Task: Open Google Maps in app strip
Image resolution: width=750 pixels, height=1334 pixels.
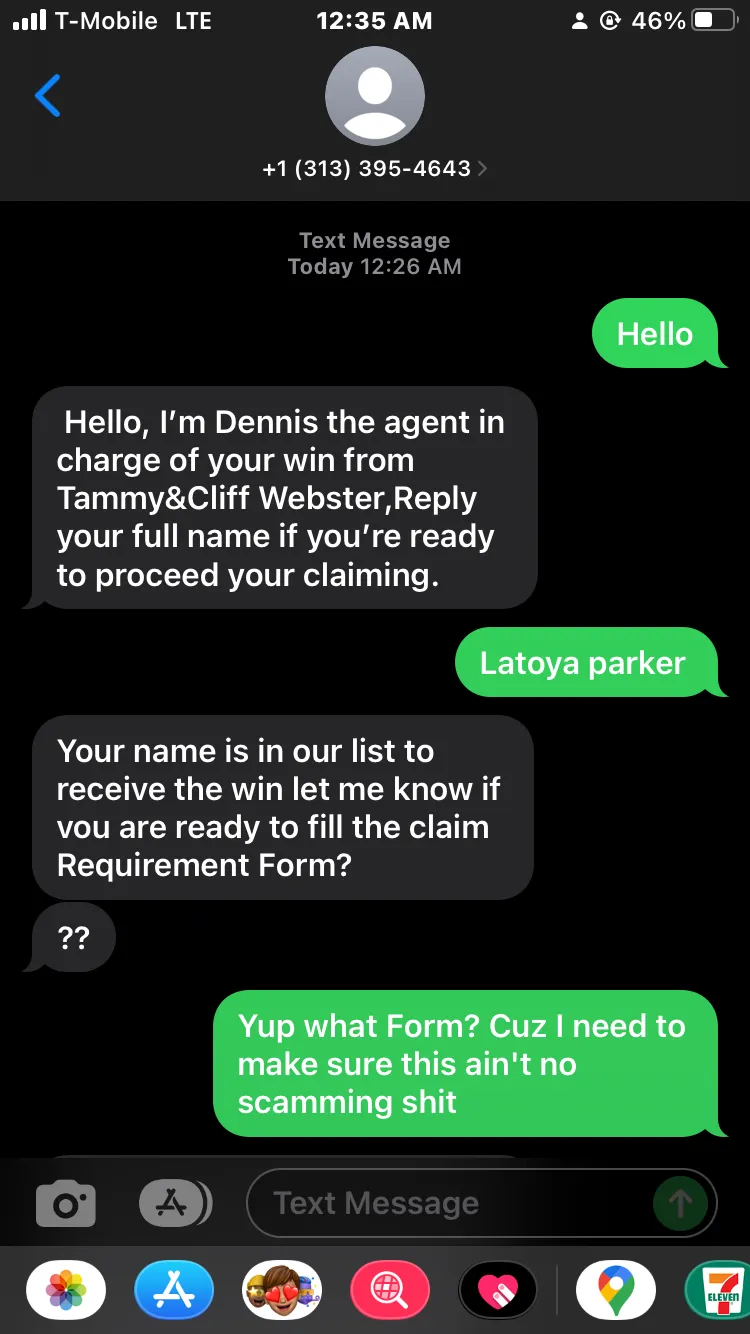Action: pyautogui.click(x=616, y=1291)
